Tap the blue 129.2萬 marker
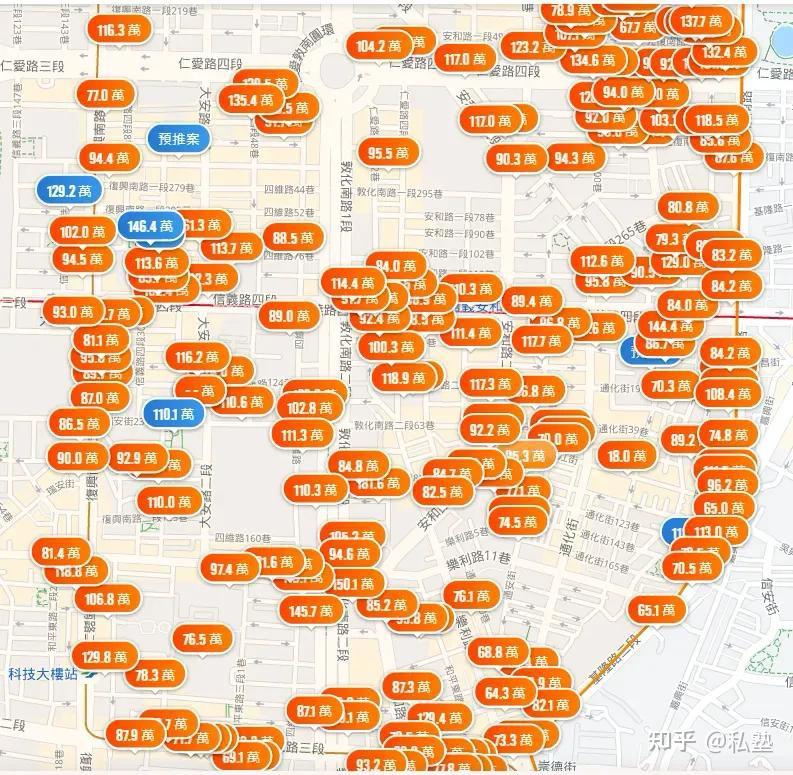793x775 pixels. click(x=69, y=190)
